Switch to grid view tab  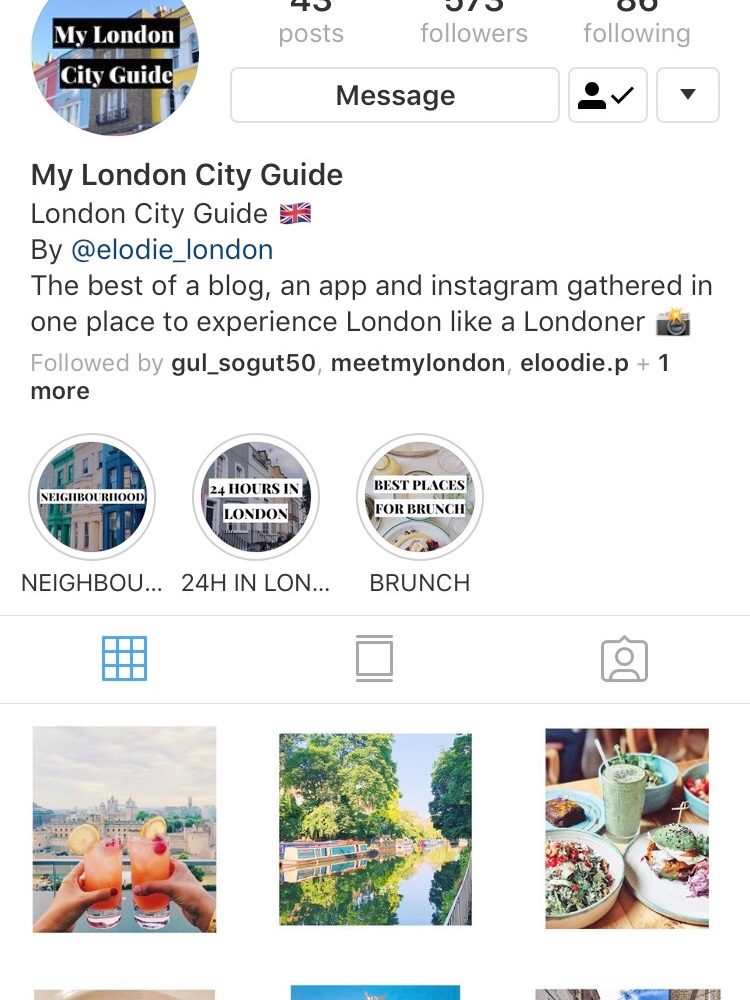tap(124, 659)
